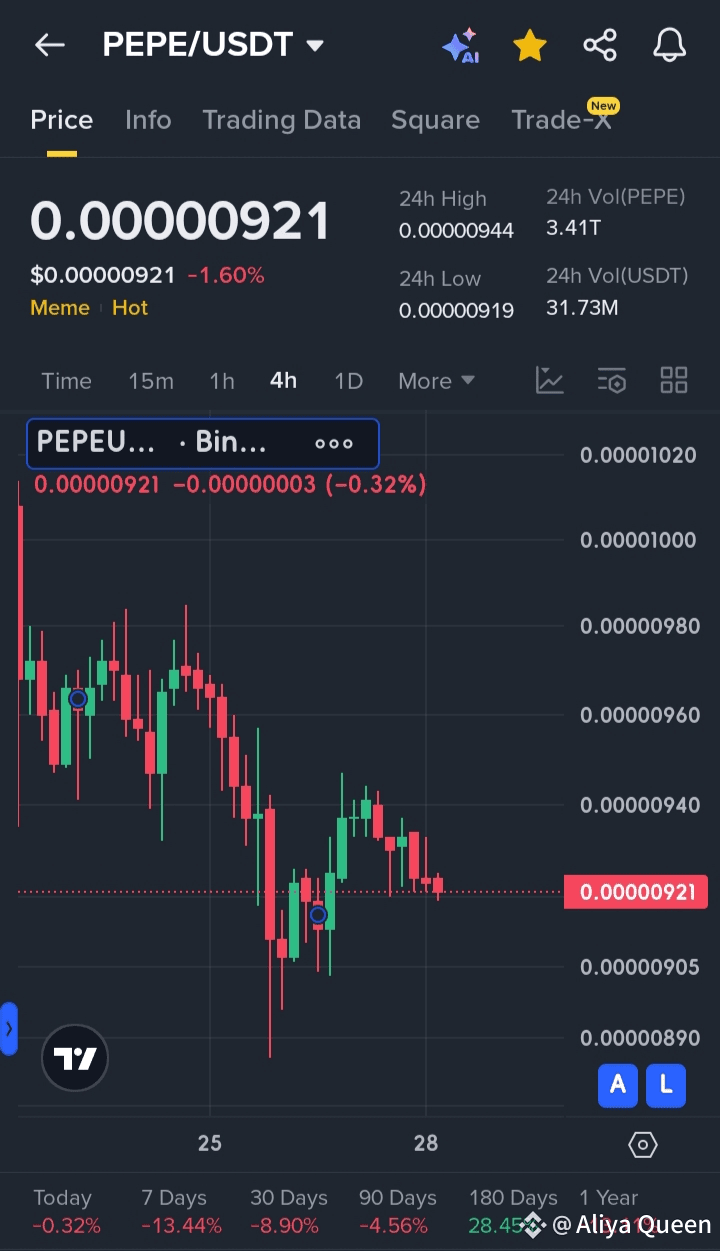Open chart settings hexagon icon
The width and height of the screenshot is (720, 1251).
click(643, 1145)
